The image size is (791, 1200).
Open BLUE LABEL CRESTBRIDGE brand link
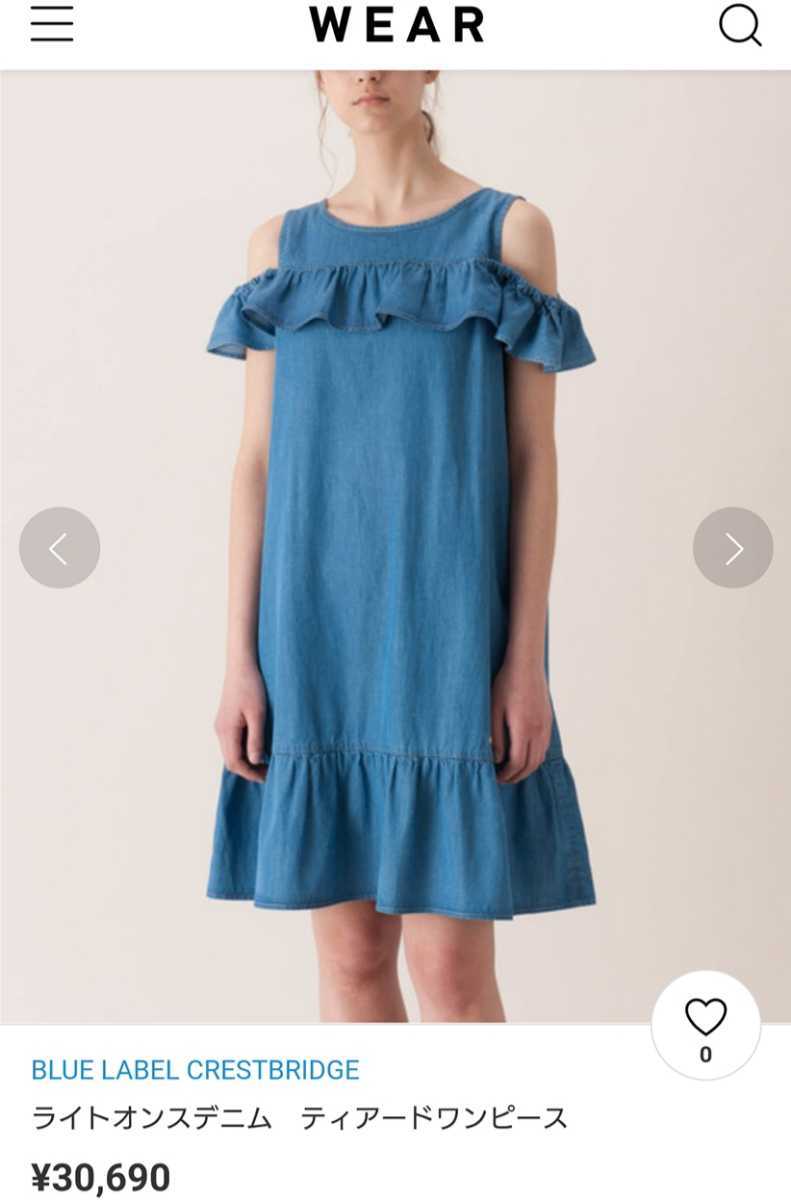tap(195, 1069)
